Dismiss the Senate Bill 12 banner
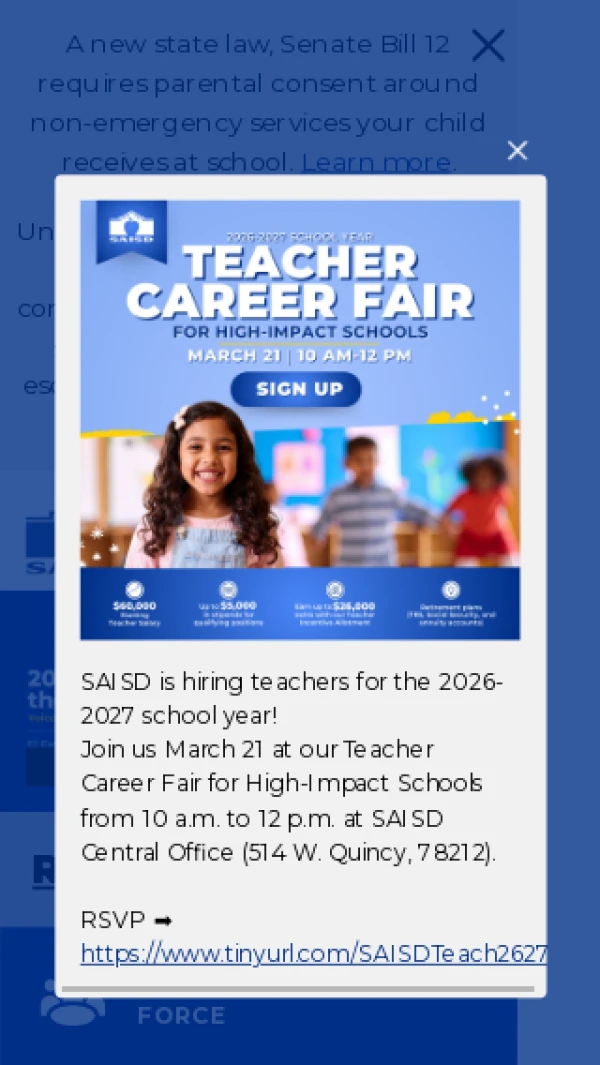Image resolution: width=600 pixels, height=1065 pixels. pos(488,46)
